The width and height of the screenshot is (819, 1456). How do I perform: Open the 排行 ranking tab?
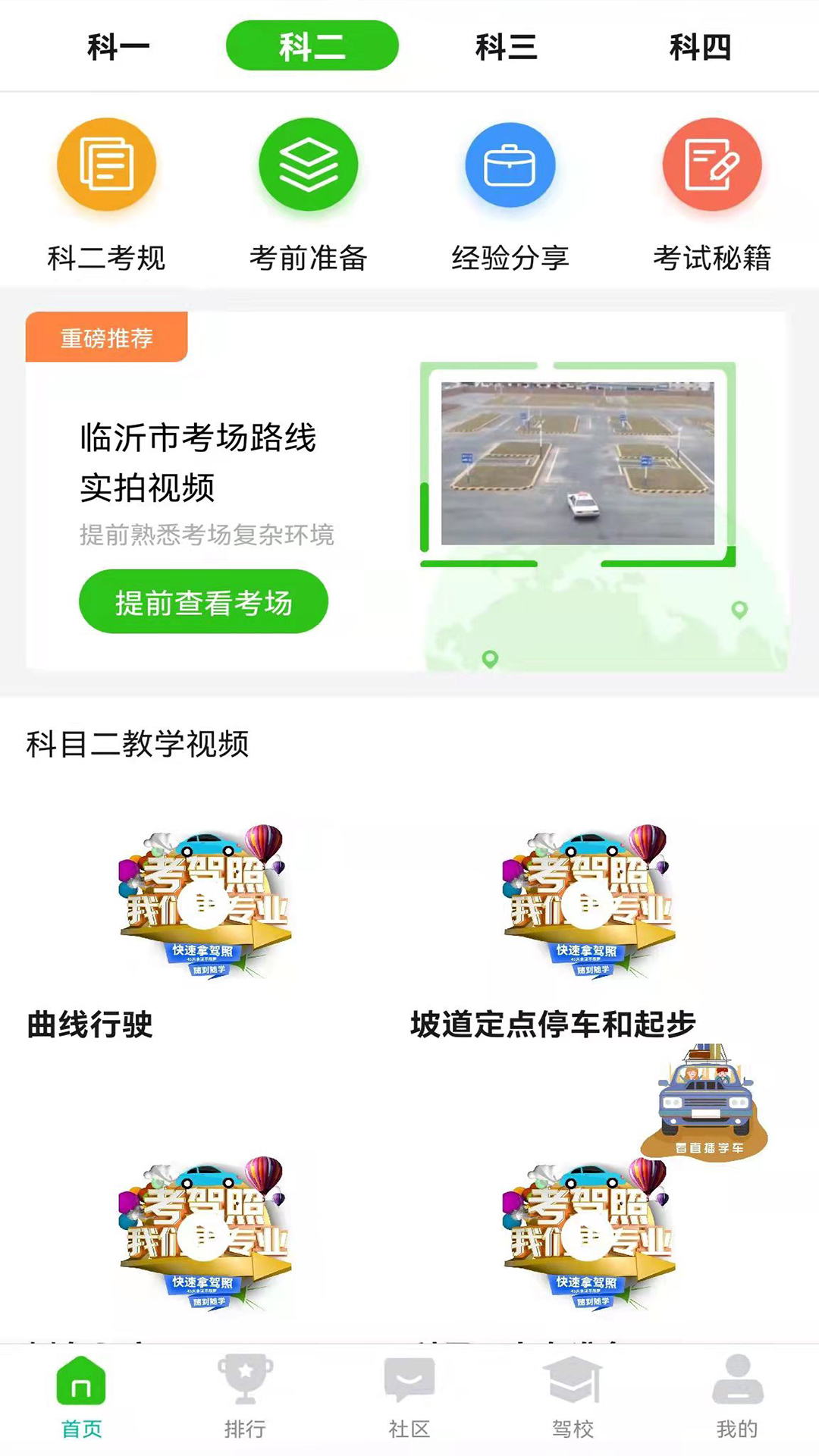(x=245, y=1397)
